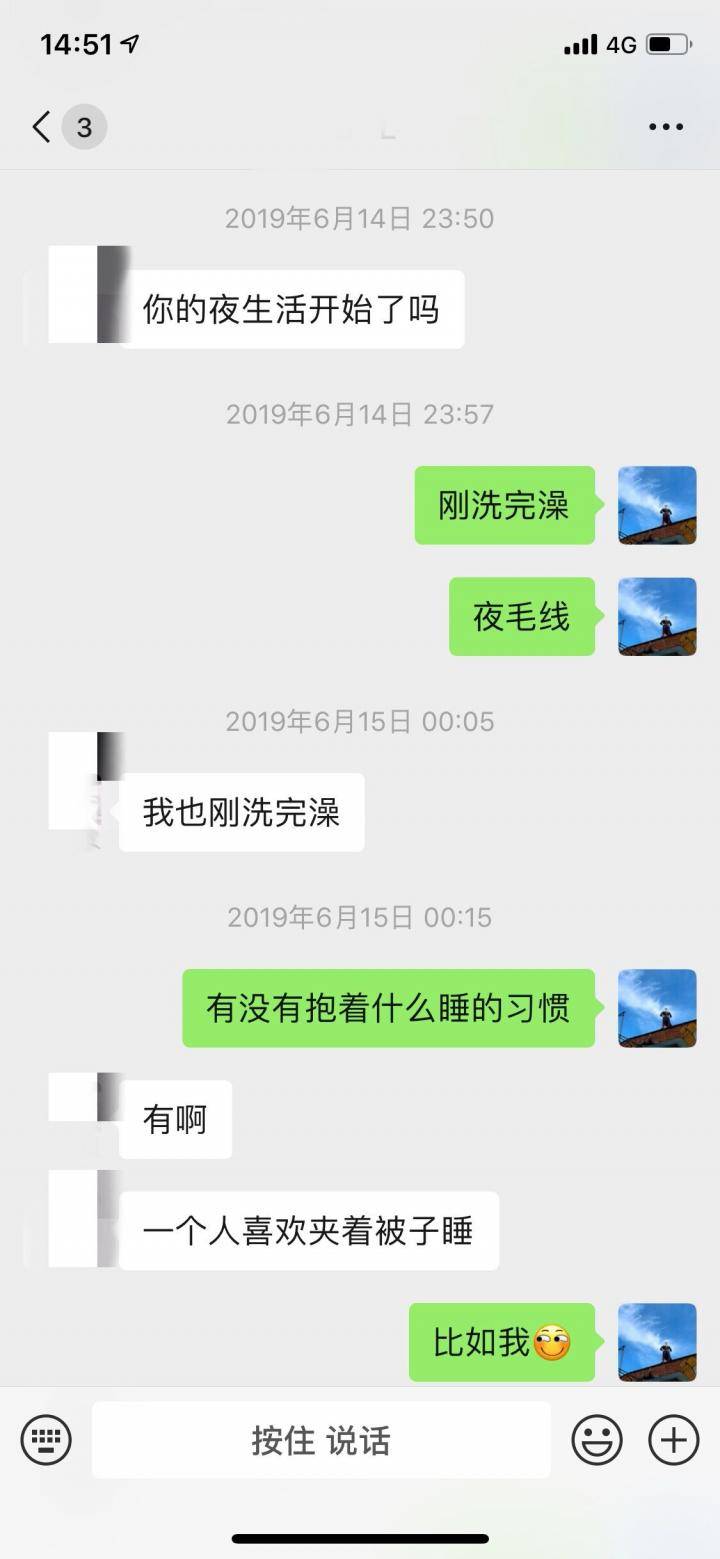Tap the green bubble 夜毛线

[523, 617]
